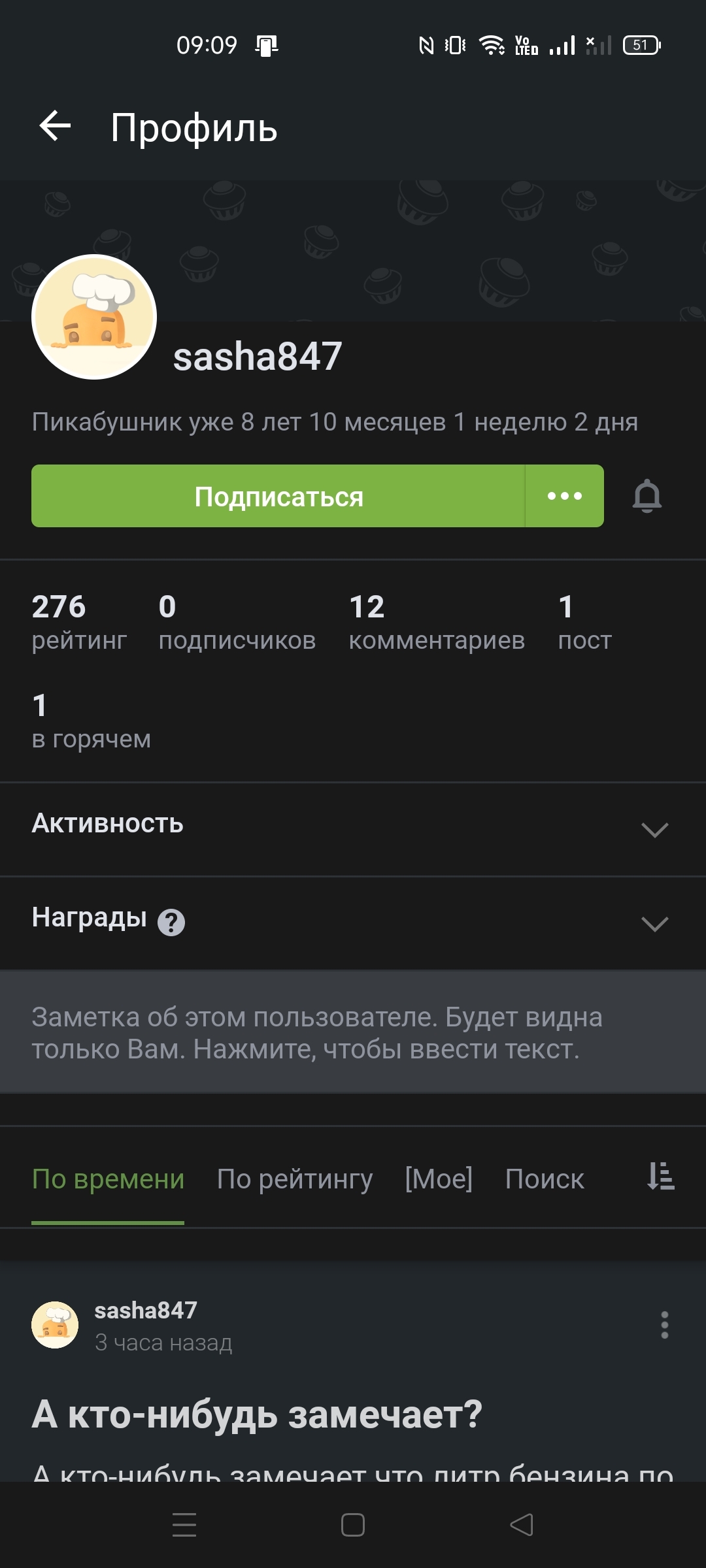Go back from the Профиль screen

pos(55,126)
